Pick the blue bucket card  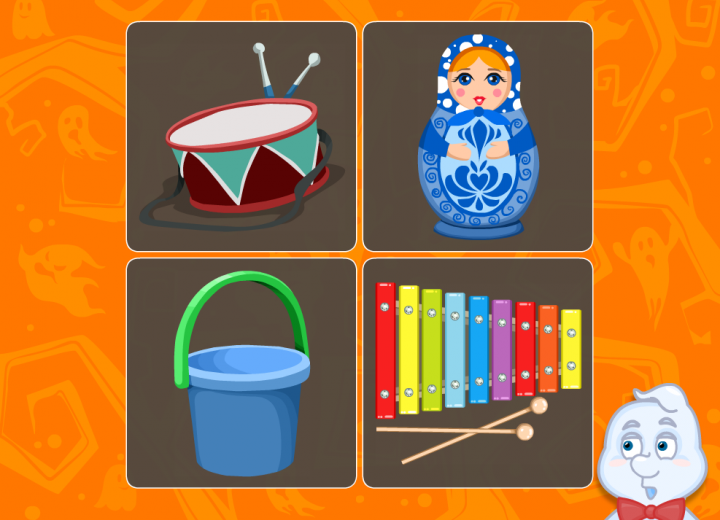click(x=241, y=373)
